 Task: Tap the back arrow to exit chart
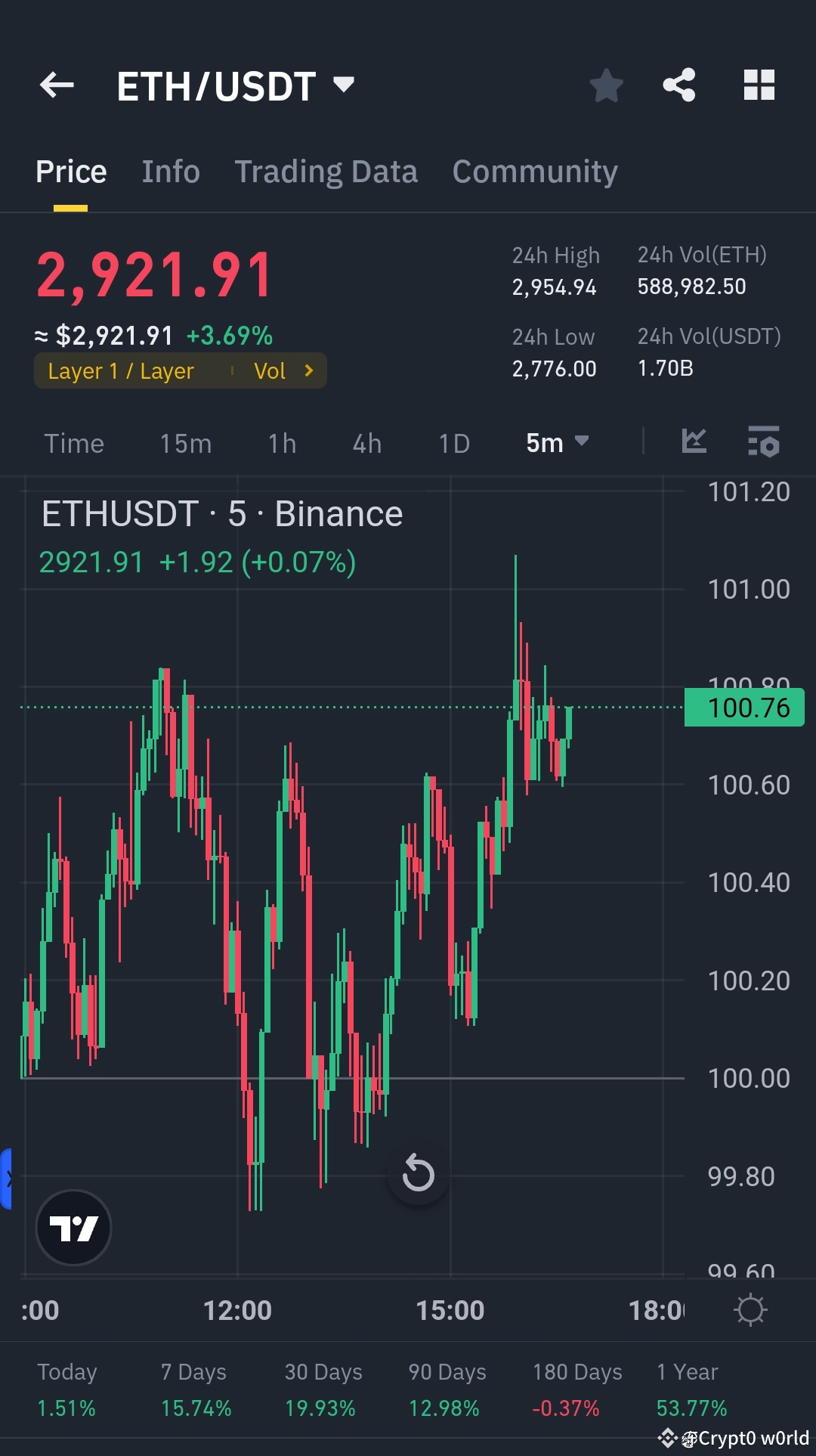[x=55, y=85]
